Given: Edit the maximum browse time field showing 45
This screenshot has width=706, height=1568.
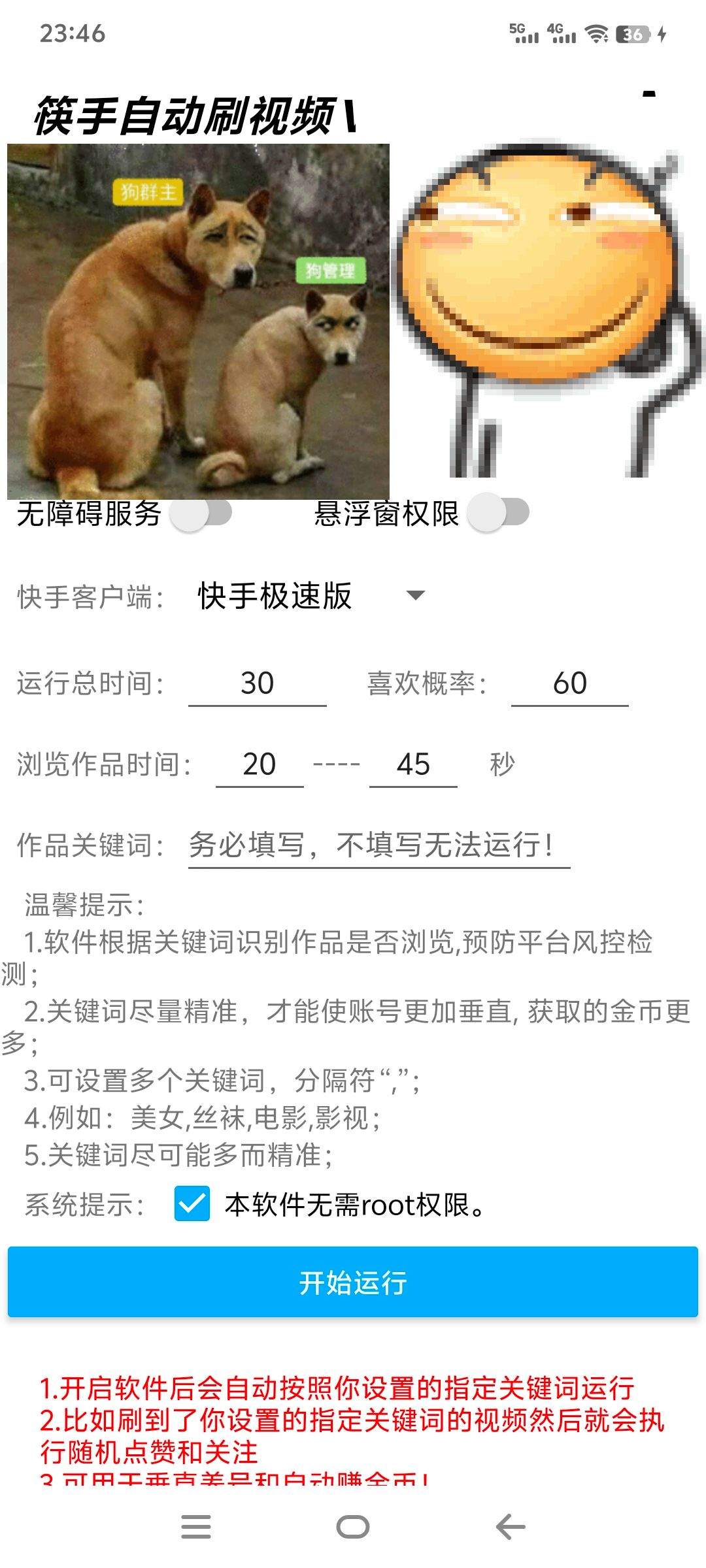Looking at the screenshot, I should 413,764.
